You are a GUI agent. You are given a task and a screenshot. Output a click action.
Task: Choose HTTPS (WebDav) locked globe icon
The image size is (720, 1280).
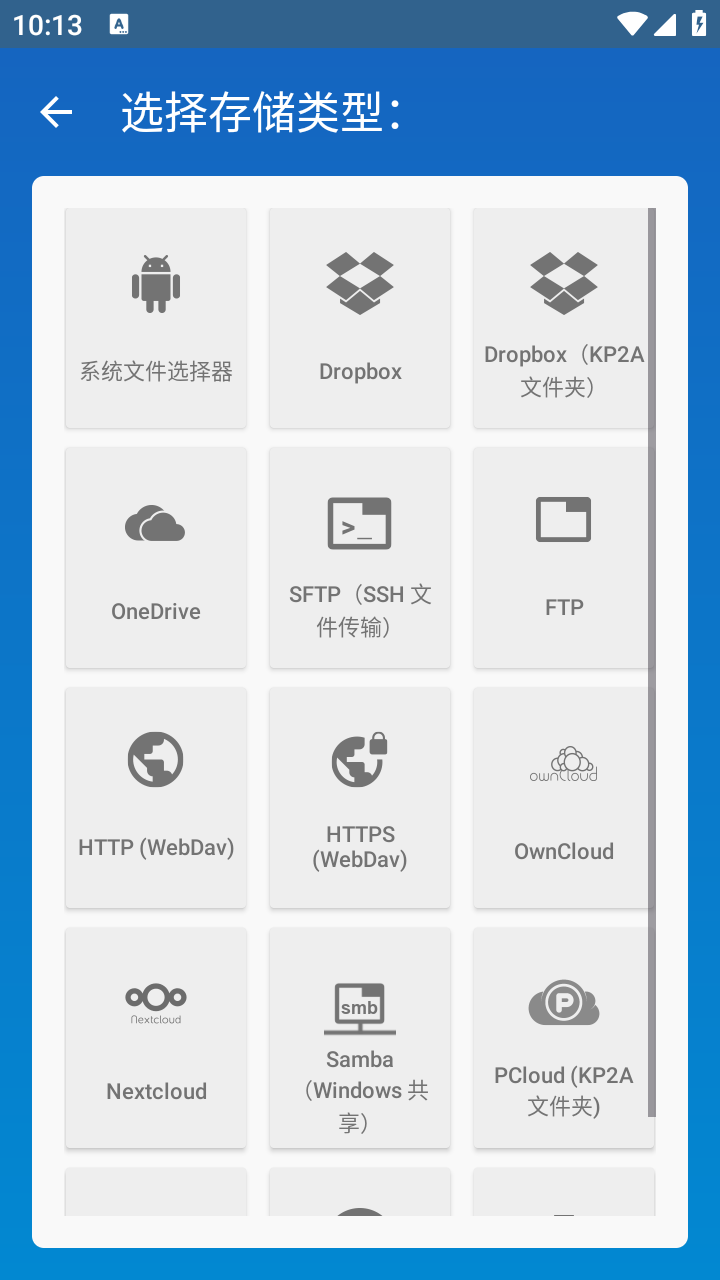(359, 759)
